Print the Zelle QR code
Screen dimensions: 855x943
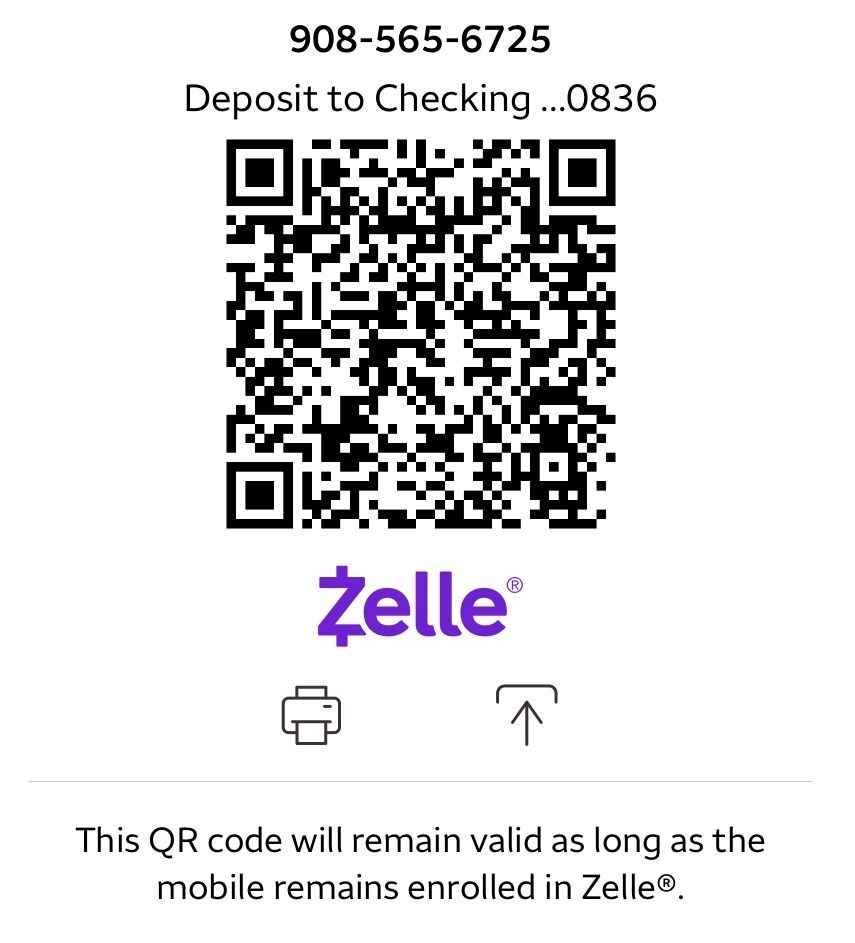point(311,715)
